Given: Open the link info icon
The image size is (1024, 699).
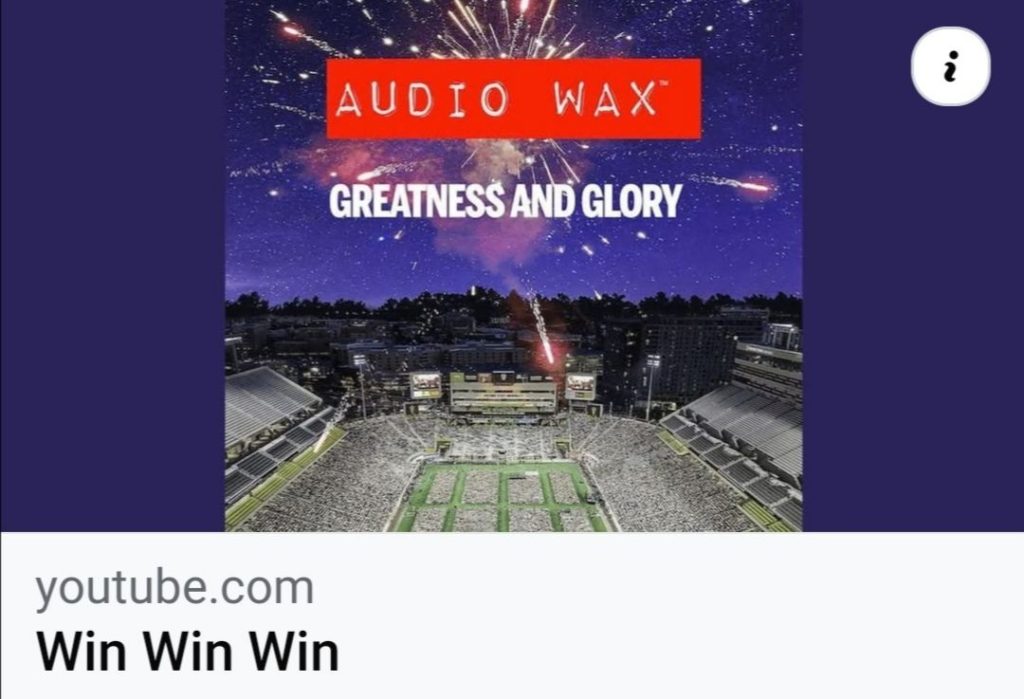Looking at the screenshot, I should (950, 68).
